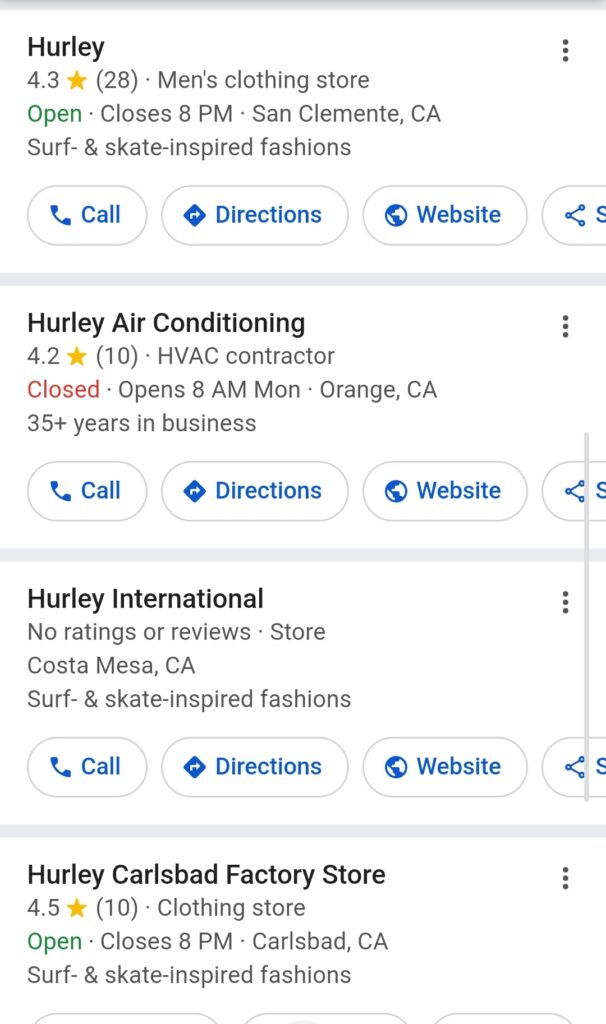Call Hurley Air Conditioning

tap(87, 491)
